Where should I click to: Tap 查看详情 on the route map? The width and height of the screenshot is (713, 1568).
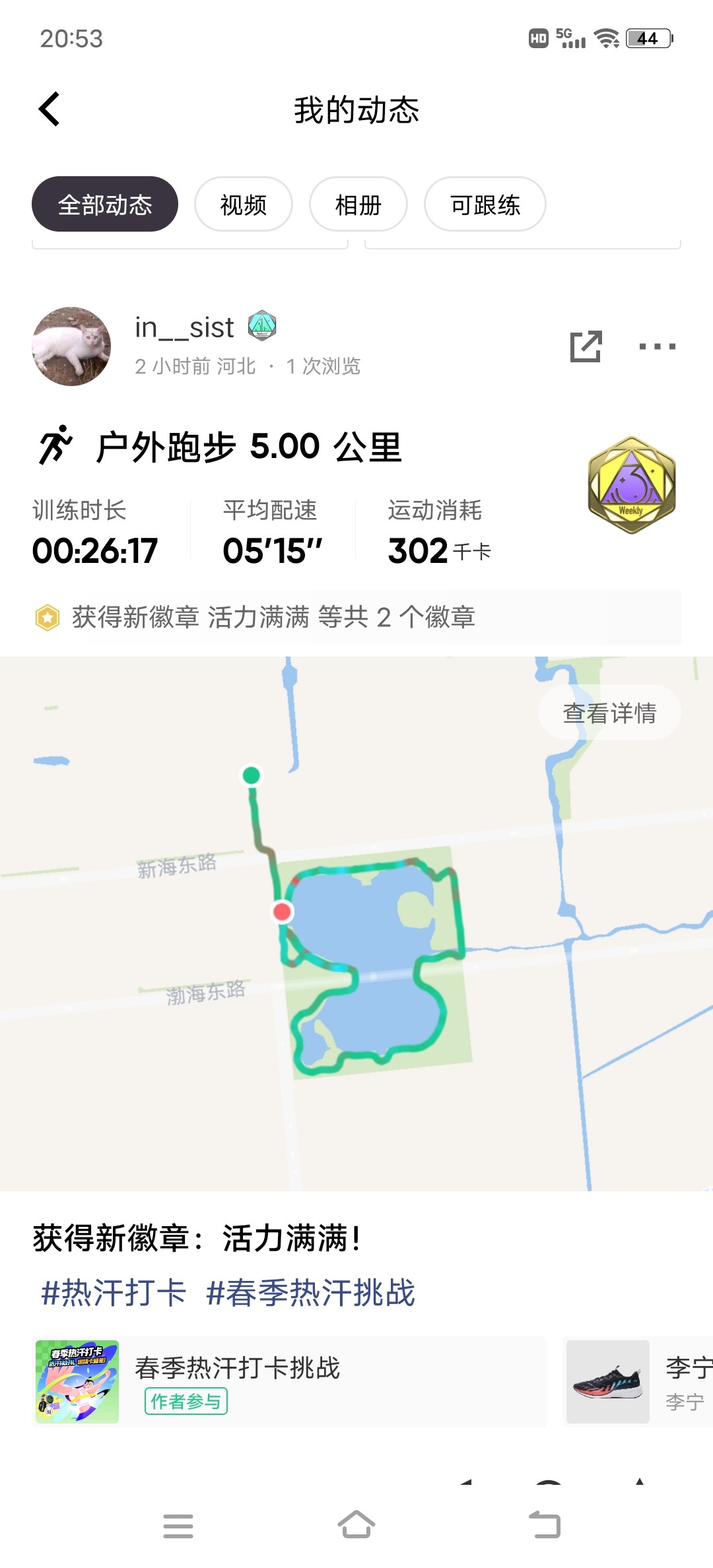coord(609,713)
